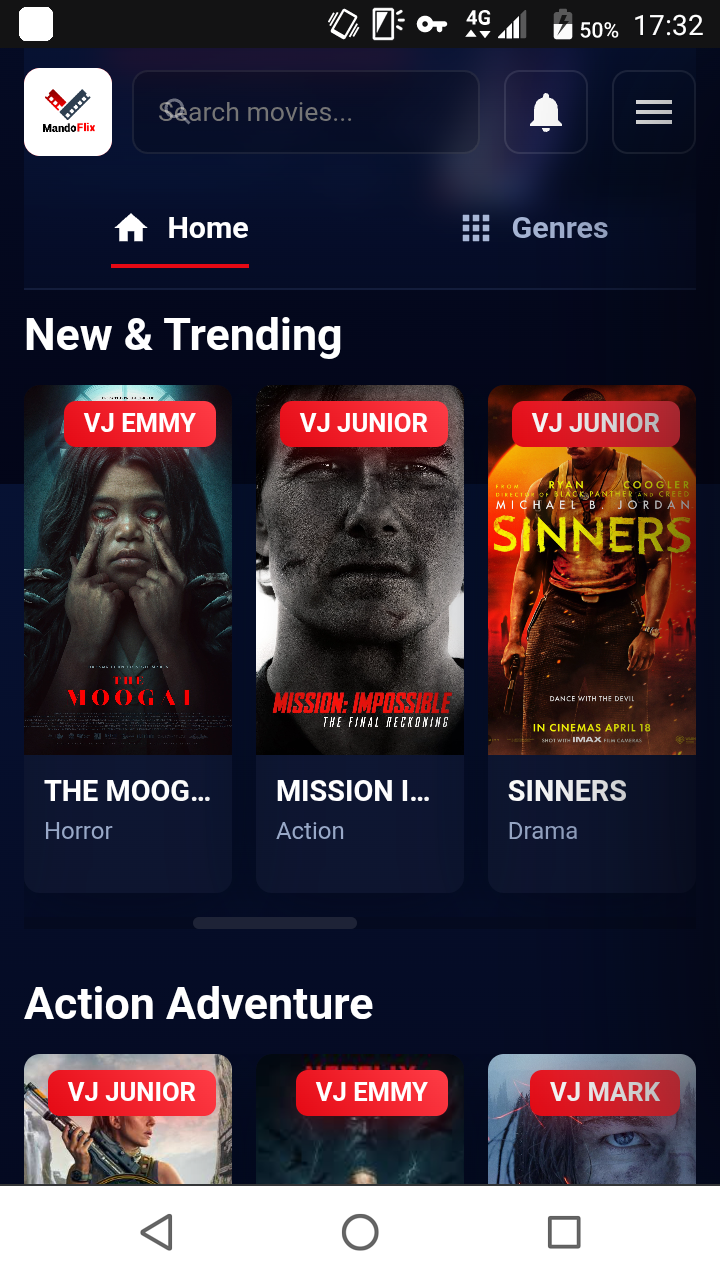720x1280 pixels.
Task: Open the notifications bell
Action: pyautogui.click(x=546, y=112)
